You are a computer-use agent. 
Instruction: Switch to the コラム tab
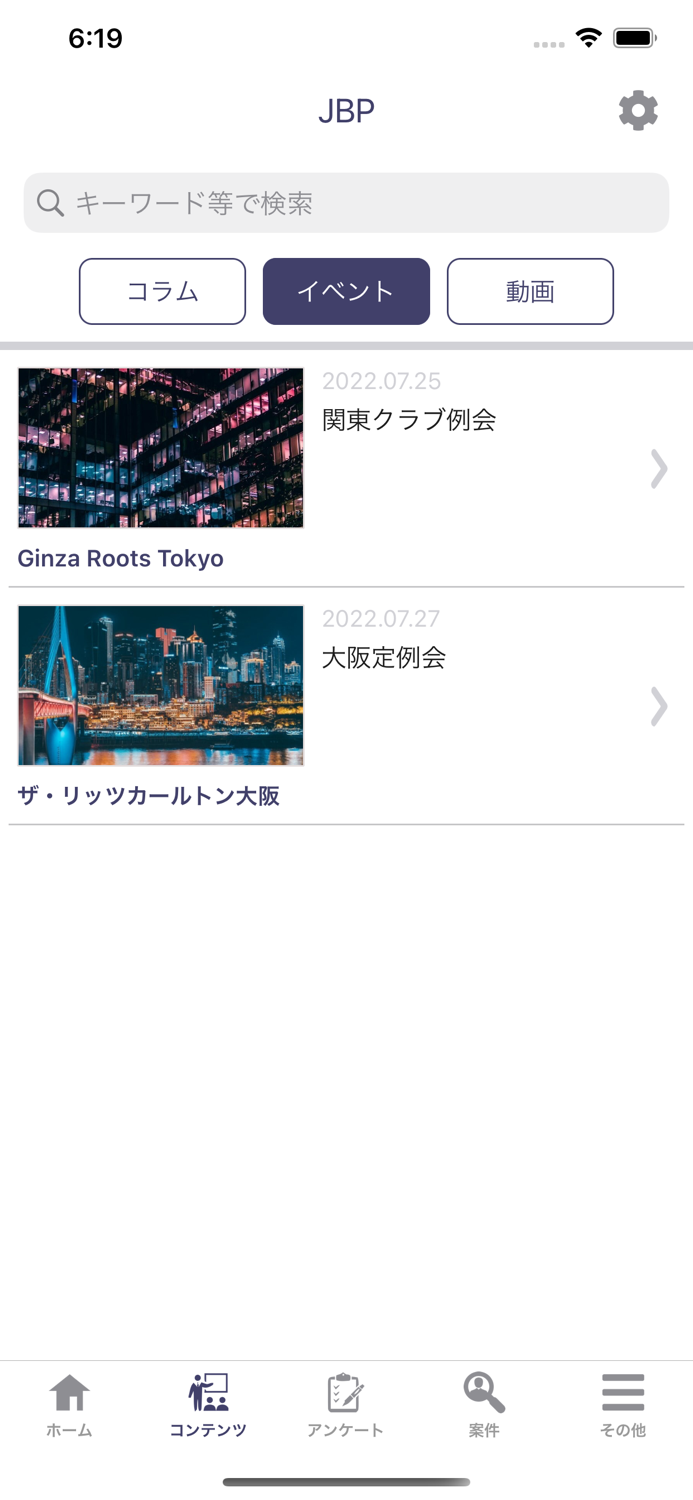[x=162, y=292]
